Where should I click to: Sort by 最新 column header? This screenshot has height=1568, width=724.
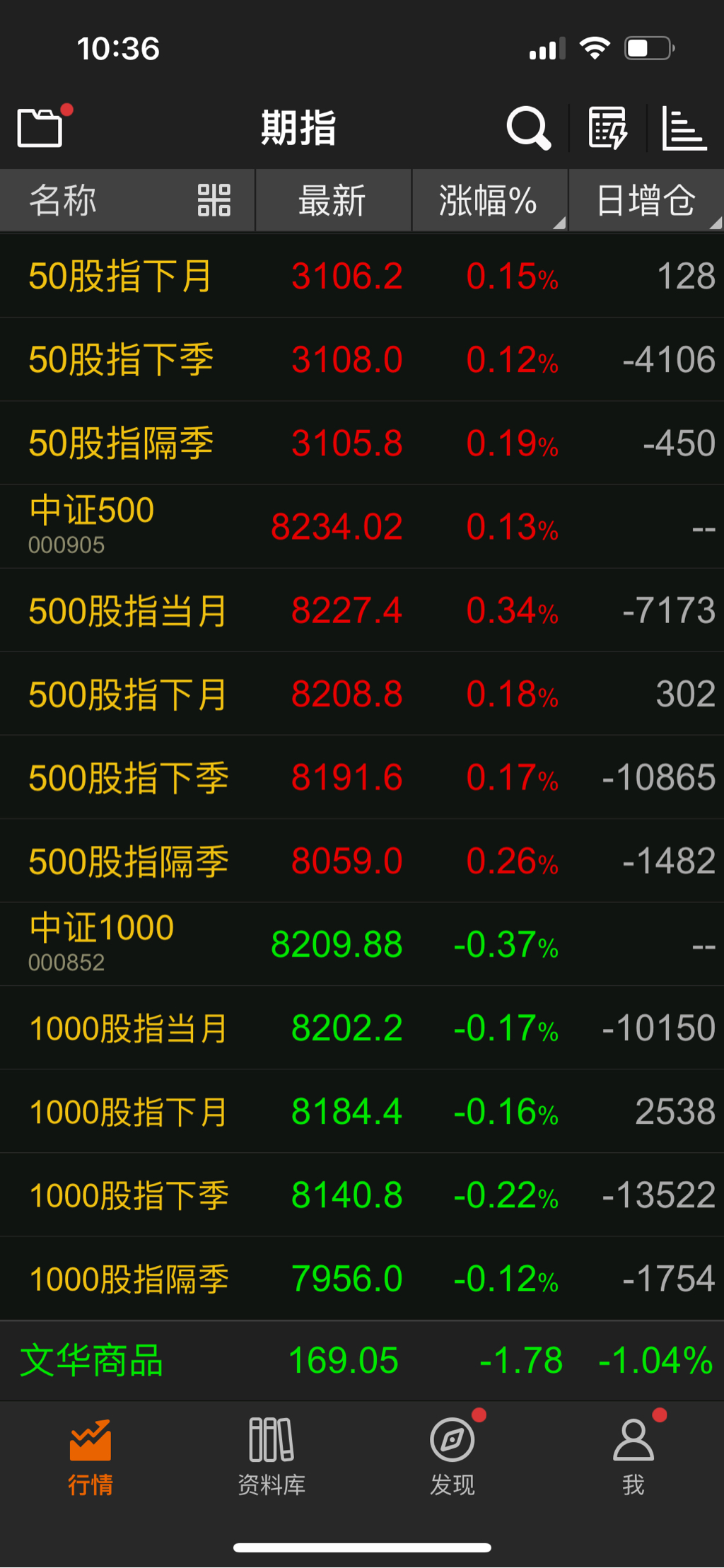pos(332,201)
